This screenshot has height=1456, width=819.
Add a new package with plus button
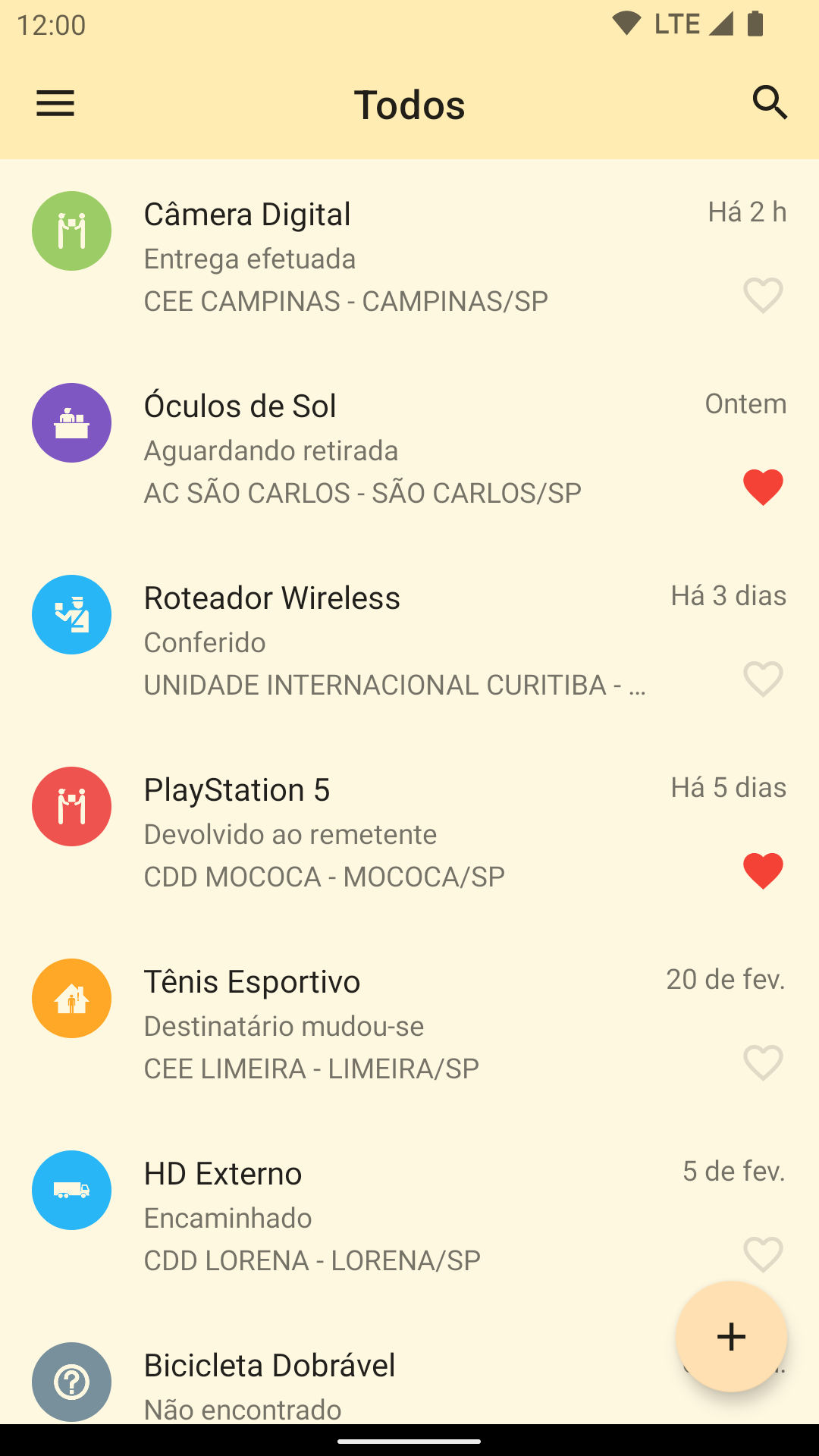click(731, 1336)
